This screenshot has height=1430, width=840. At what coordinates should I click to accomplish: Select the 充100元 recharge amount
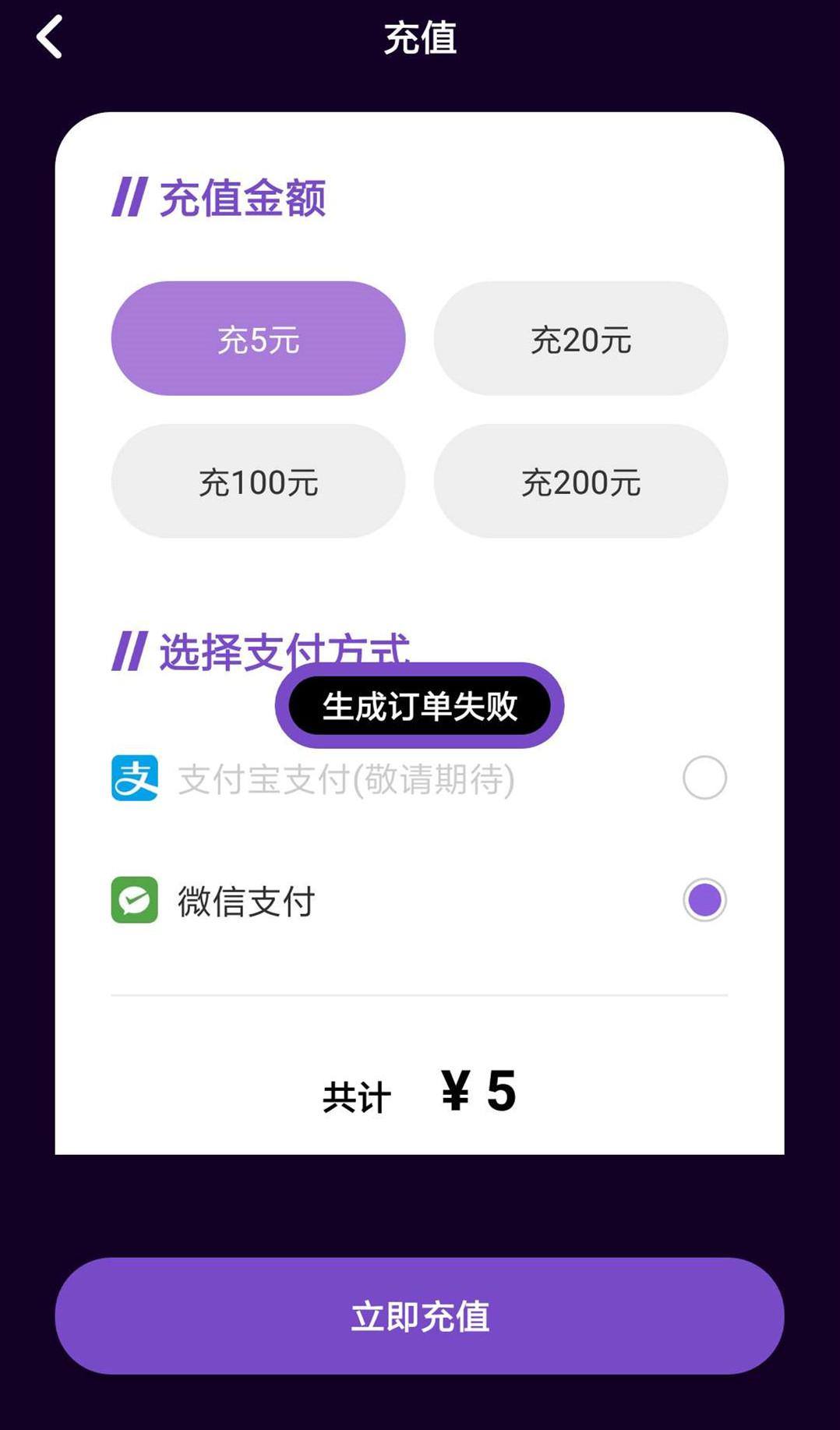259,482
